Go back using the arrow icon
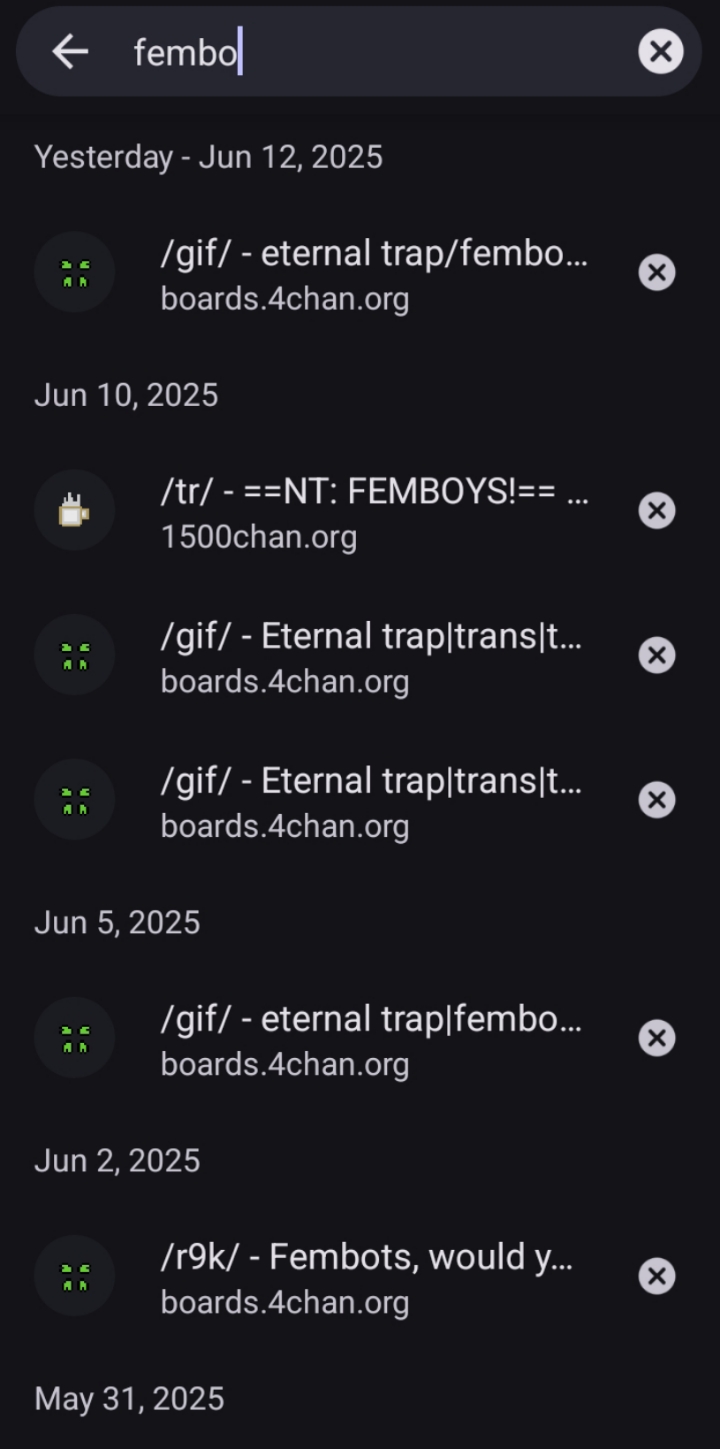Screen dimensions: 720x1449 (70, 52)
